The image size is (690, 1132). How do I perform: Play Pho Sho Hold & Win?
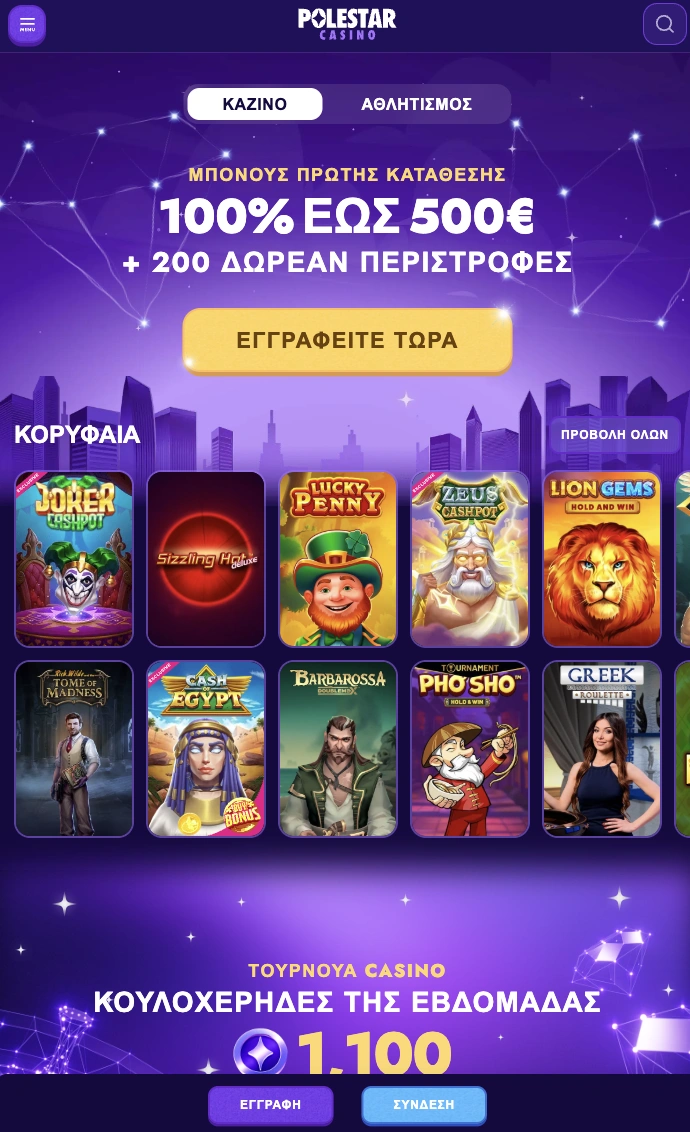470,749
